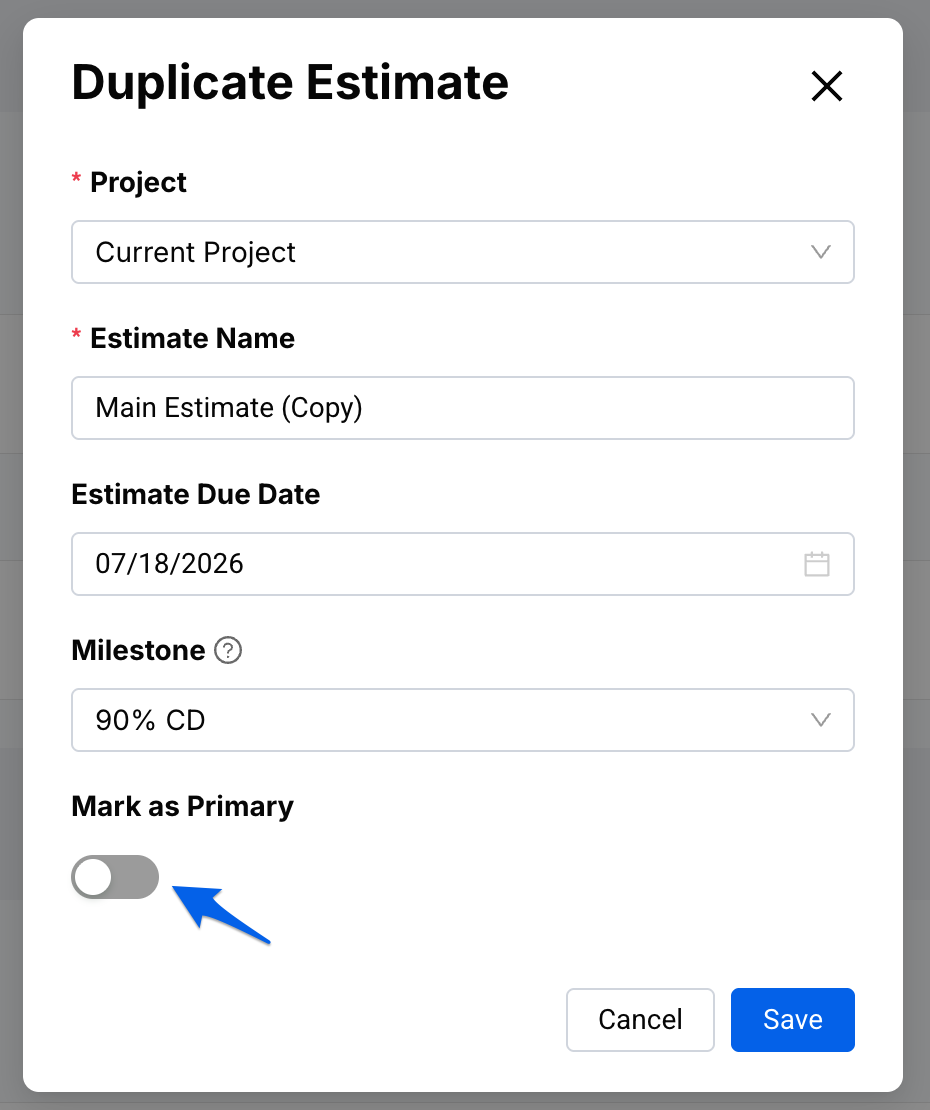Open the Project dropdown
The image size is (930, 1110).
pyautogui.click(x=462, y=252)
